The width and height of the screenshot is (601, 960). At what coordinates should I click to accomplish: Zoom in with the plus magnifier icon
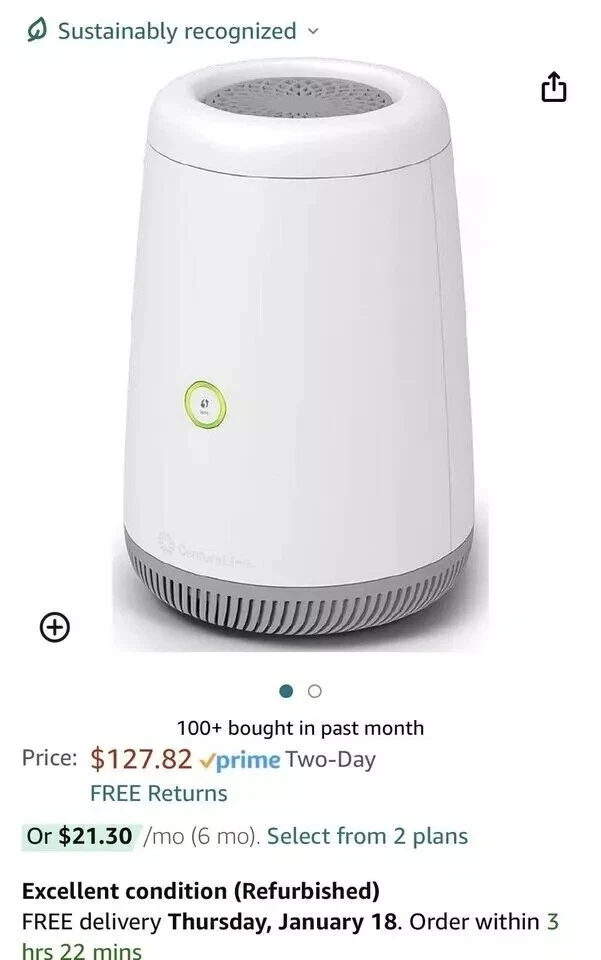pyautogui.click(x=54, y=628)
